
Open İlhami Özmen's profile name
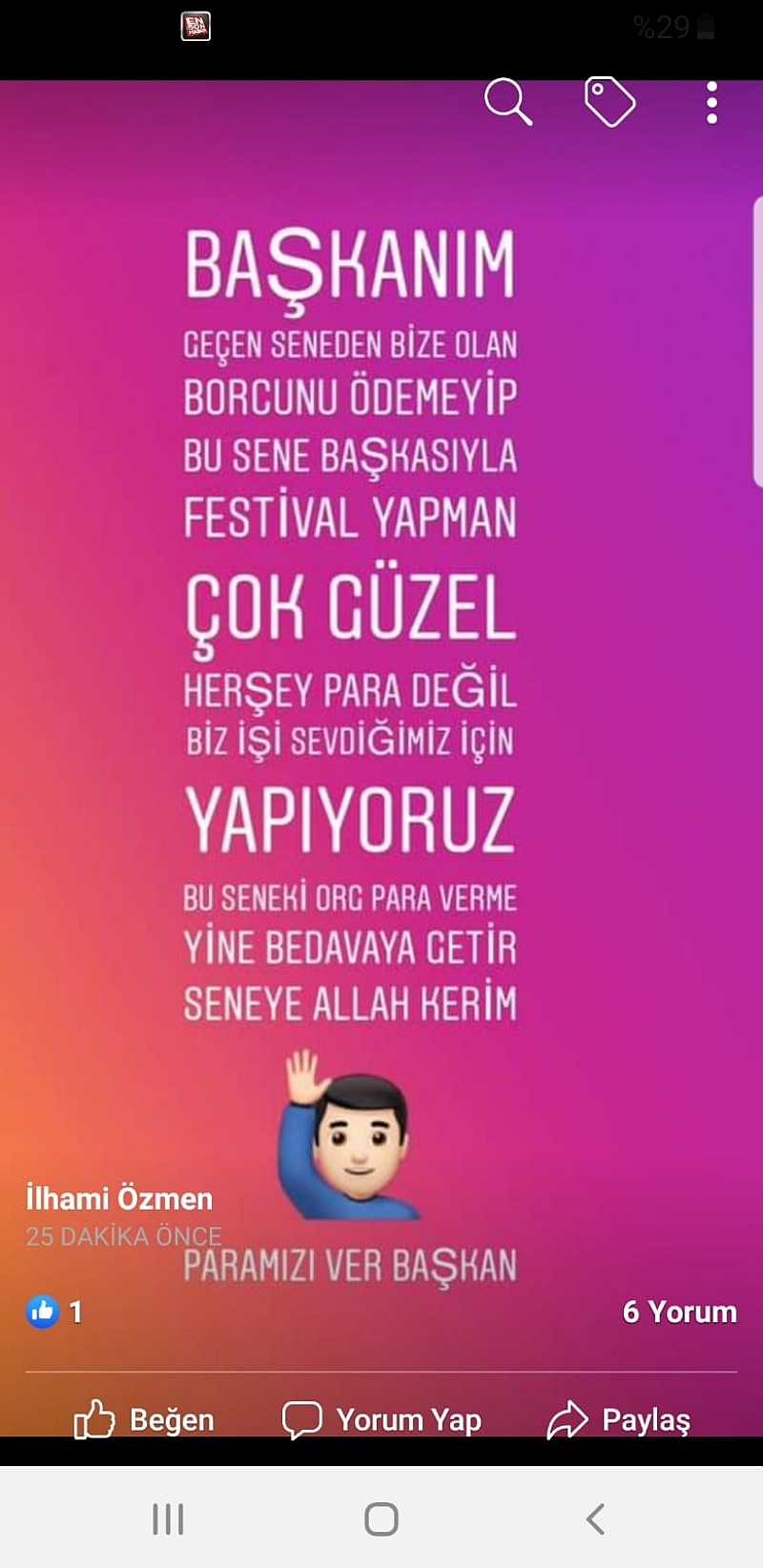click(119, 1198)
